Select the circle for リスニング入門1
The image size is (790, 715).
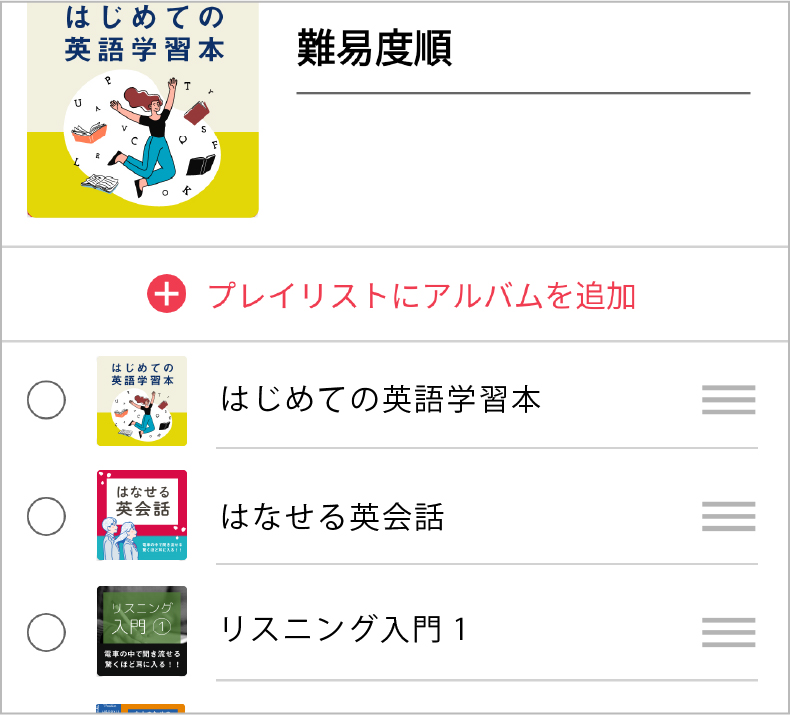[x=46, y=631]
